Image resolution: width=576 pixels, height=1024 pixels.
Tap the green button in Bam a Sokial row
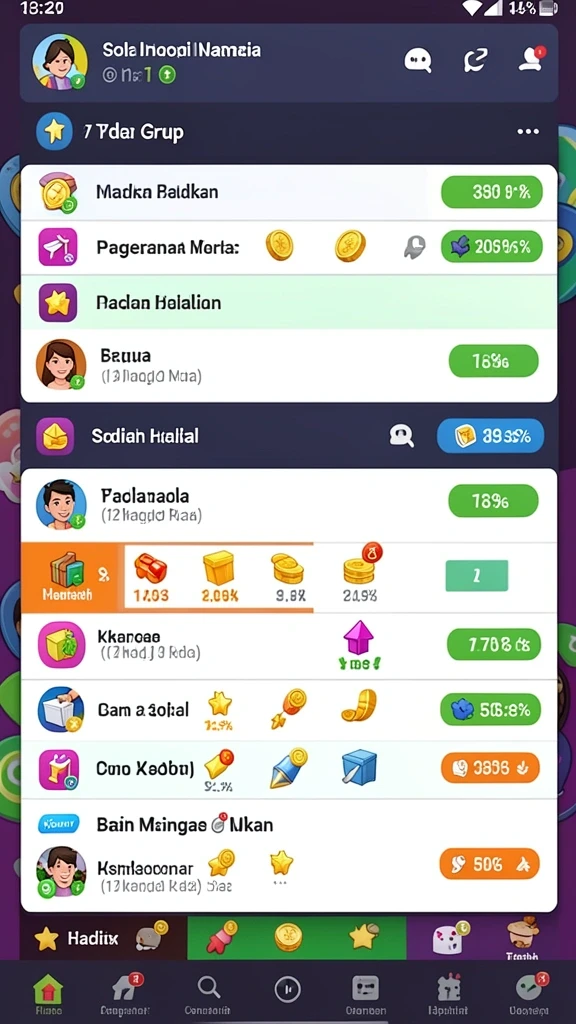[490, 710]
